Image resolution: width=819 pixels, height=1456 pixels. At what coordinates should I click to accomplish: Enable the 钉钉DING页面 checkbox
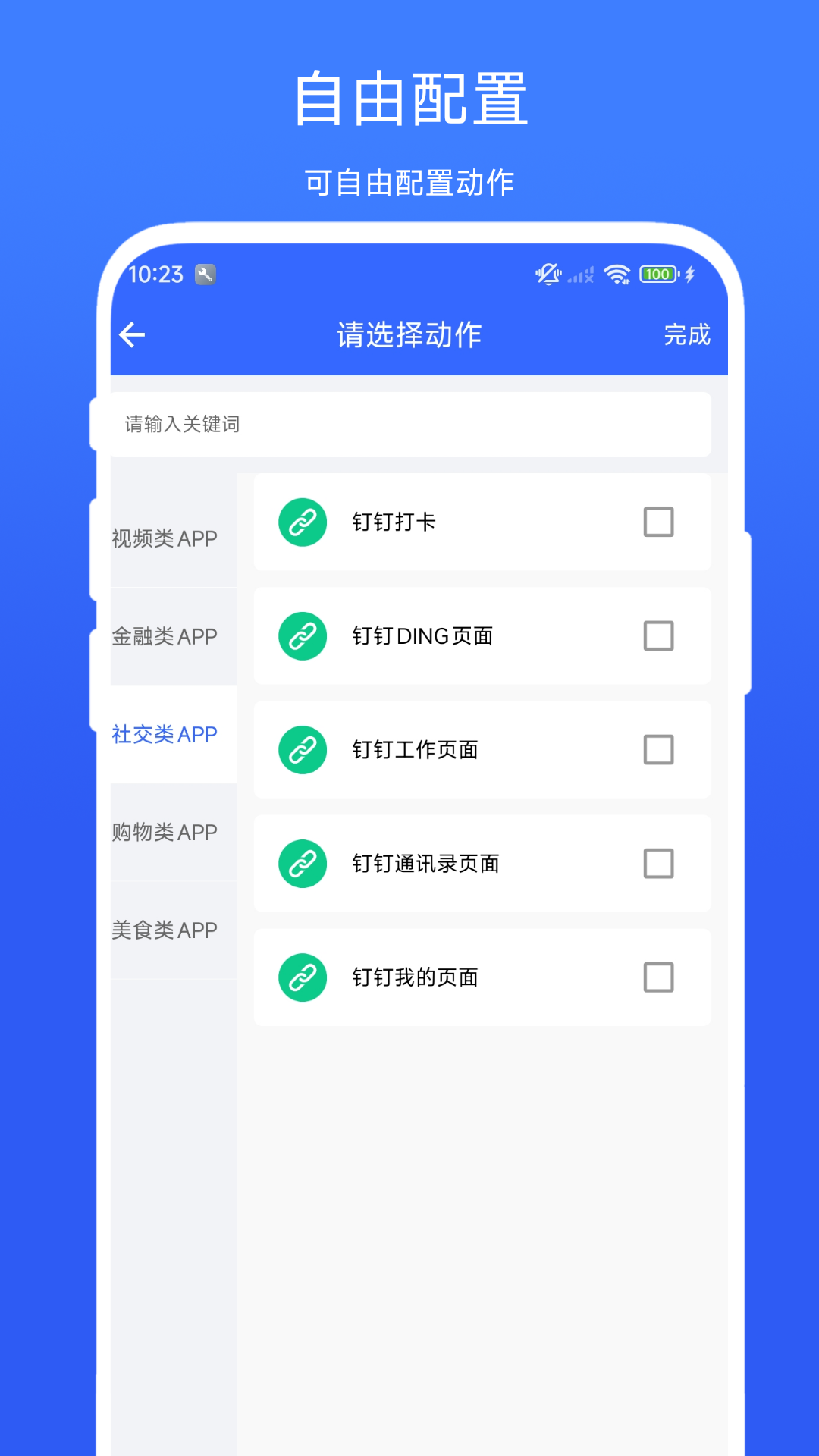pyautogui.click(x=659, y=635)
